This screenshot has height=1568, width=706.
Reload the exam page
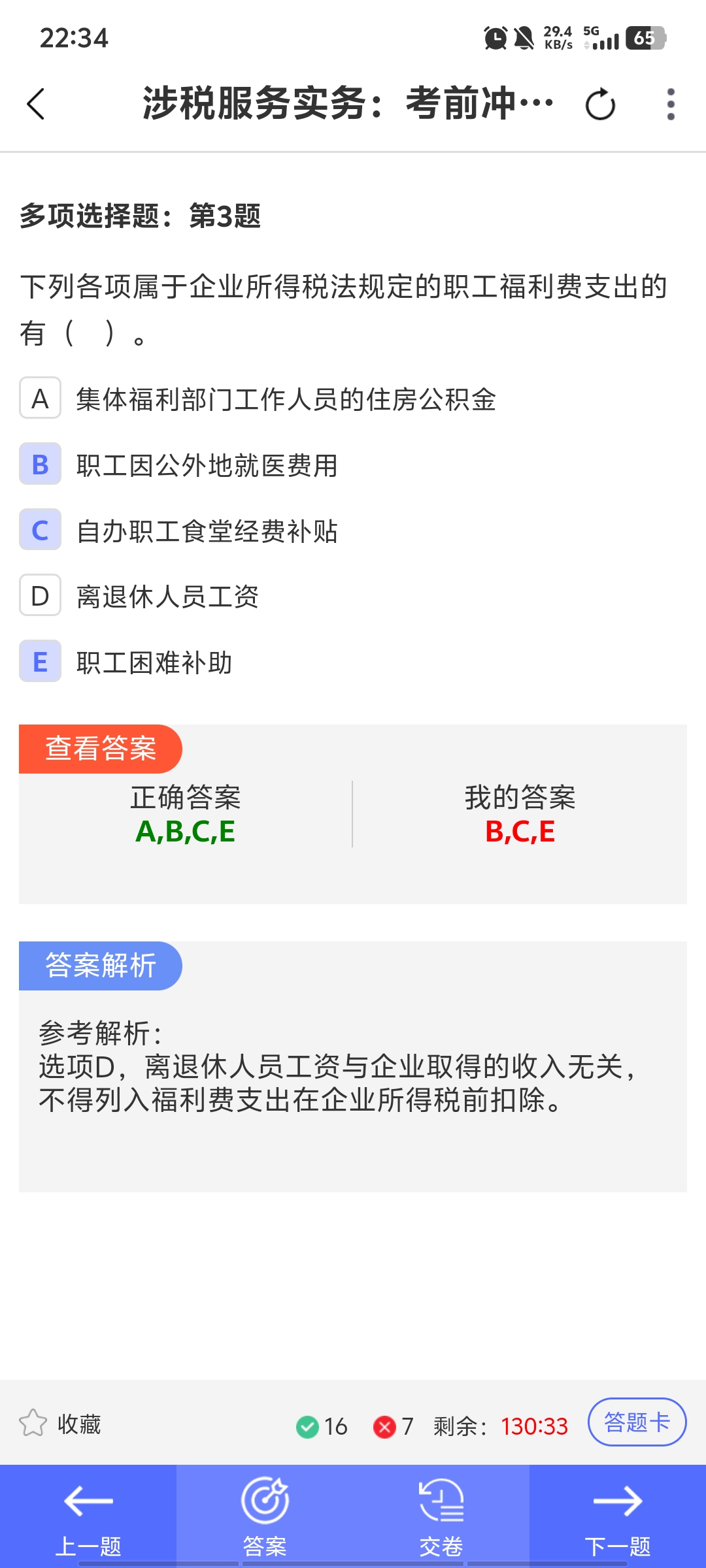600,105
